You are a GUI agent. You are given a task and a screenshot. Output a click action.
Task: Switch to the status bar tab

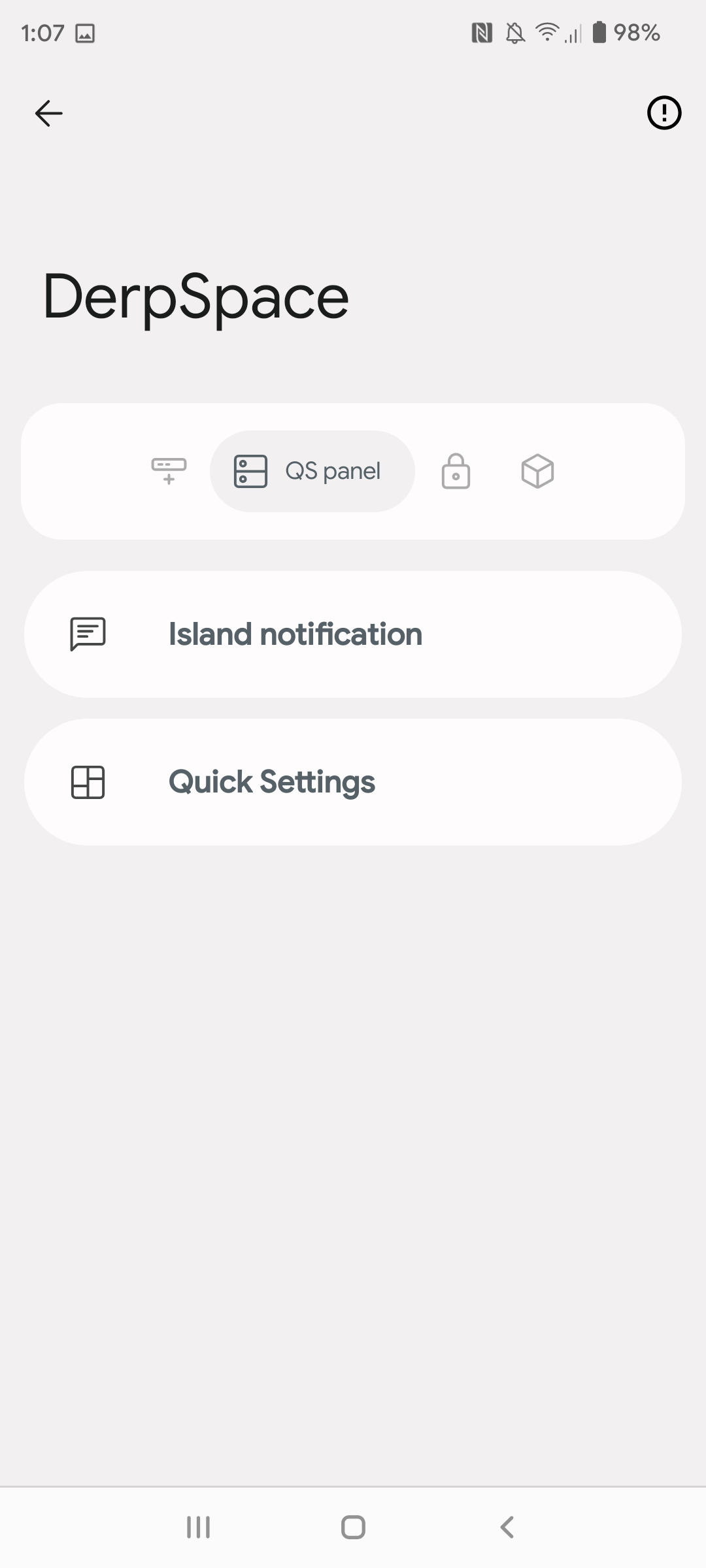[169, 471]
